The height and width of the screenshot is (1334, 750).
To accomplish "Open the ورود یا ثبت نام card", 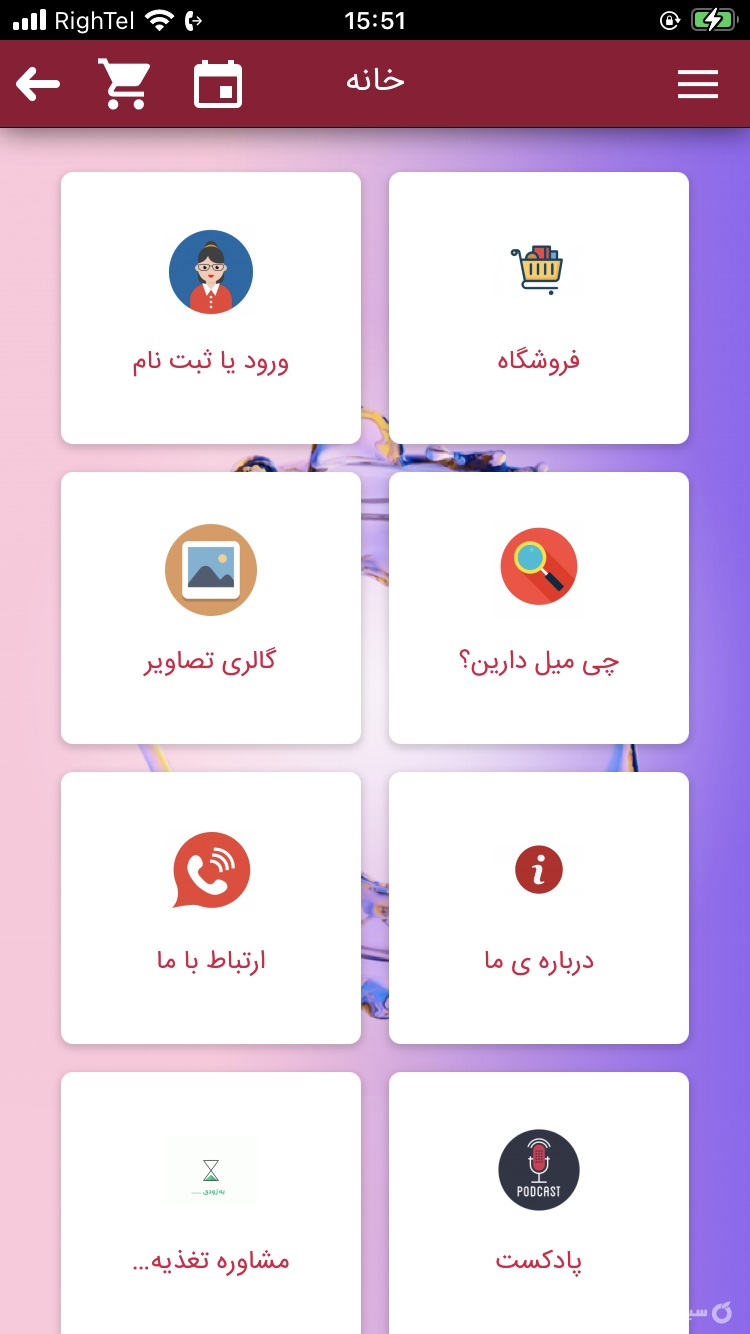I will coord(211,308).
